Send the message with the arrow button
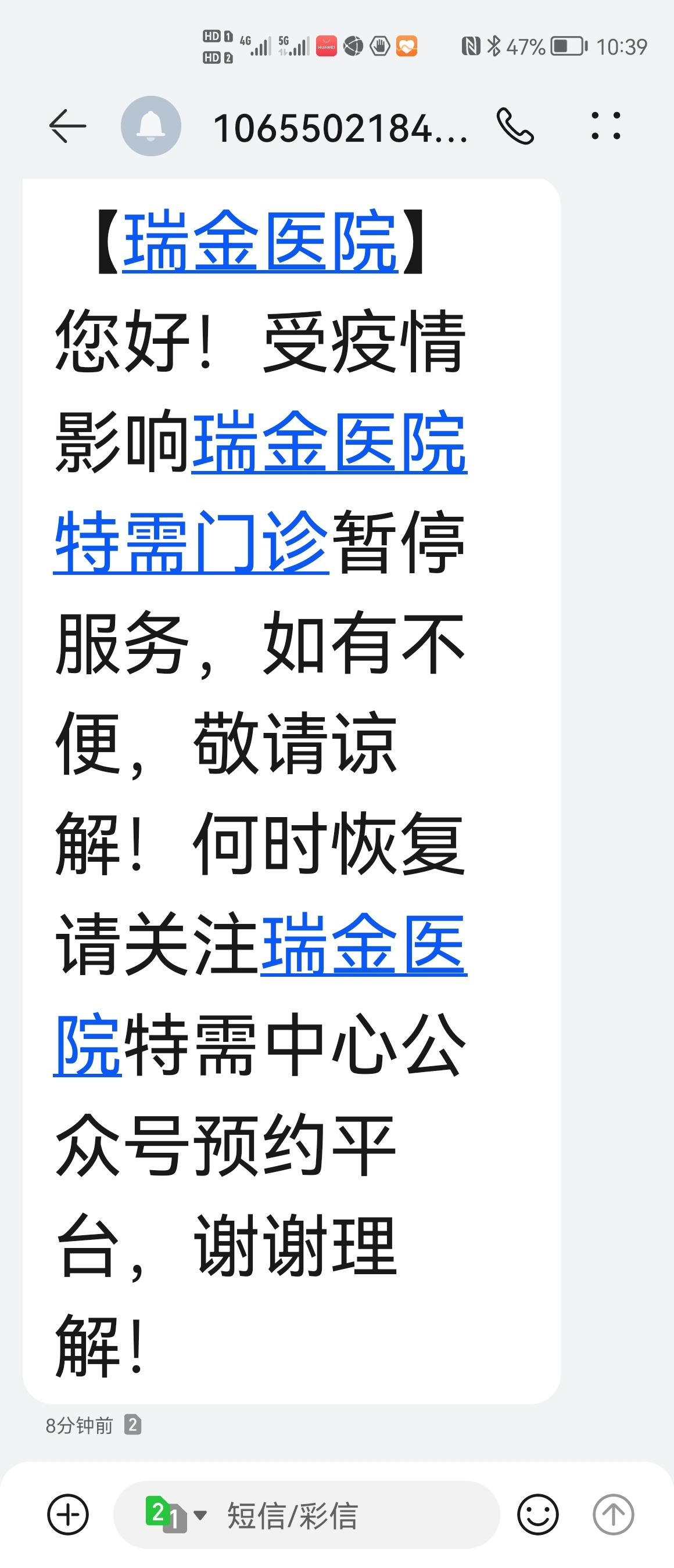This screenshot has width=674, height=1568. coord(612,1515)
